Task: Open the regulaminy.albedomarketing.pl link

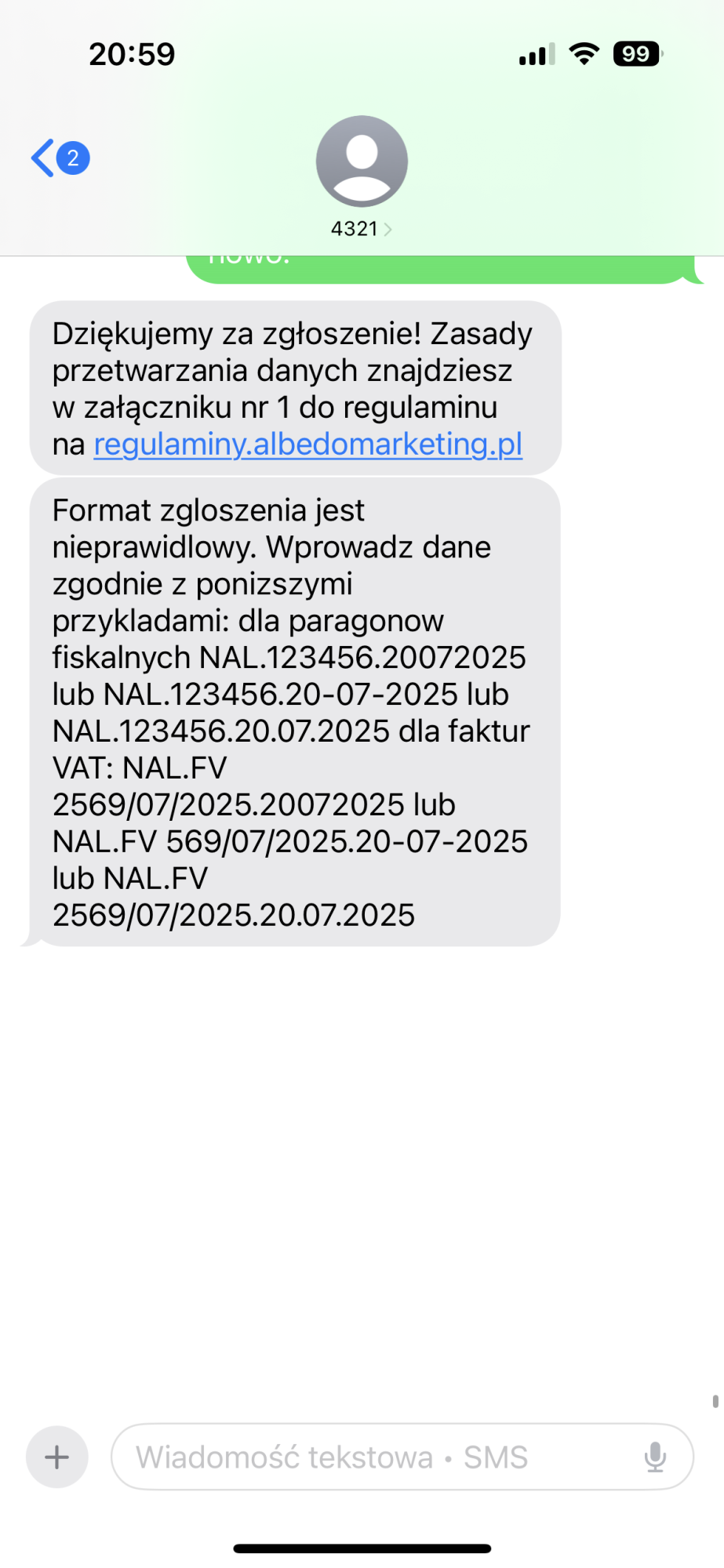Action: [308, 445]
